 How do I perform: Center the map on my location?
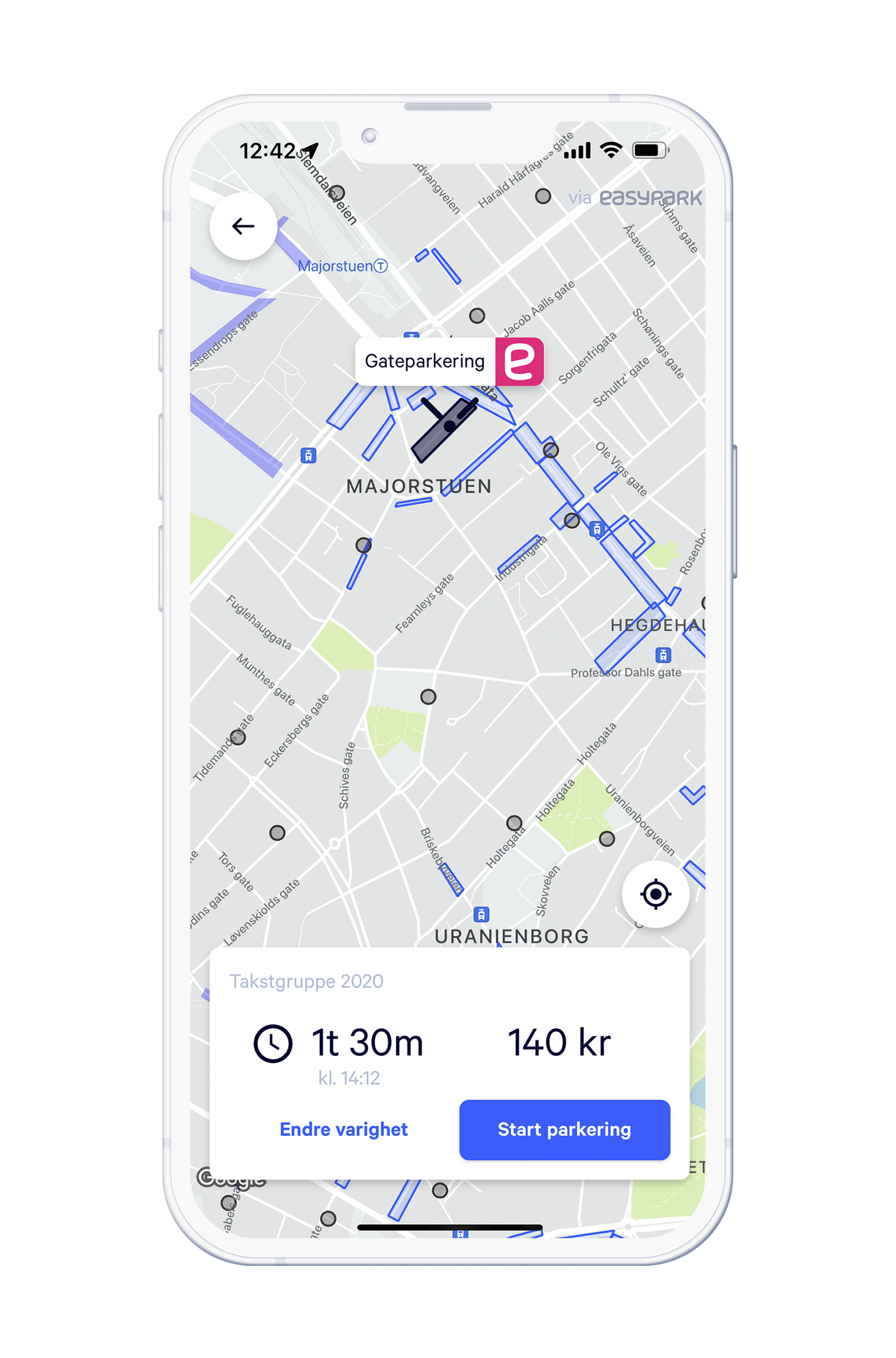coord(655,894)
